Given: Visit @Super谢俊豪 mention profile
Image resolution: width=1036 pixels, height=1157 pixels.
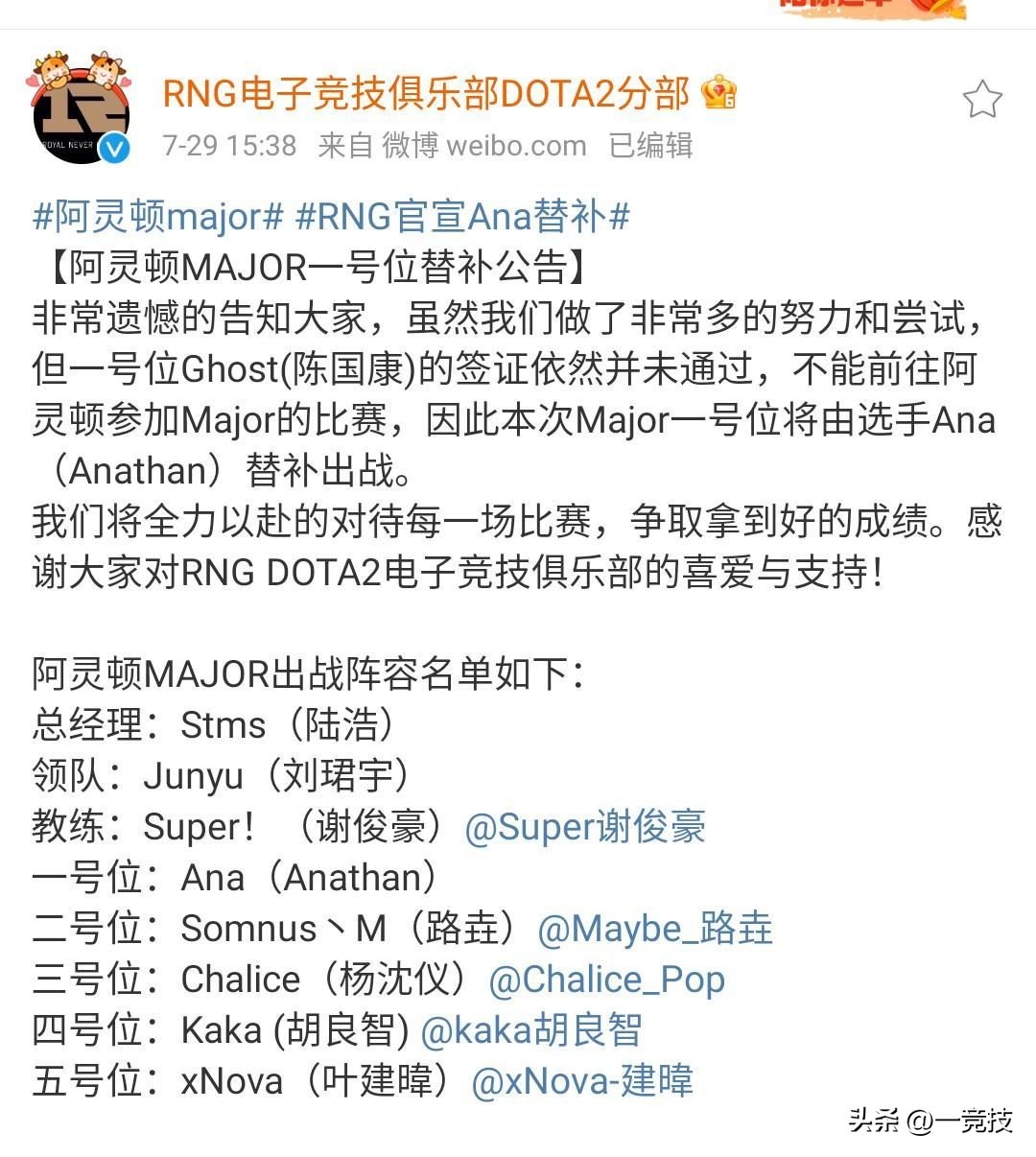Looking at the screenshot, I should click(x=585, y=827).
